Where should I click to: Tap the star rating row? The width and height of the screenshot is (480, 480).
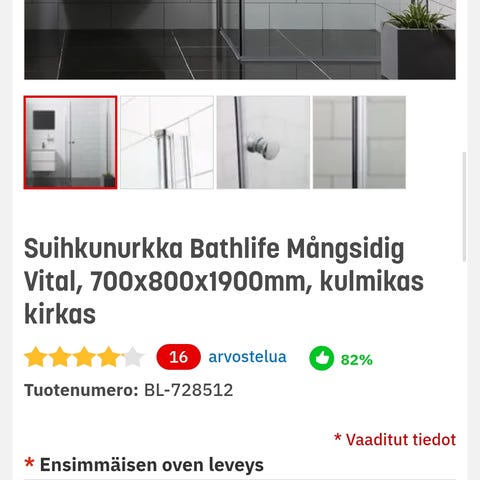84,357
